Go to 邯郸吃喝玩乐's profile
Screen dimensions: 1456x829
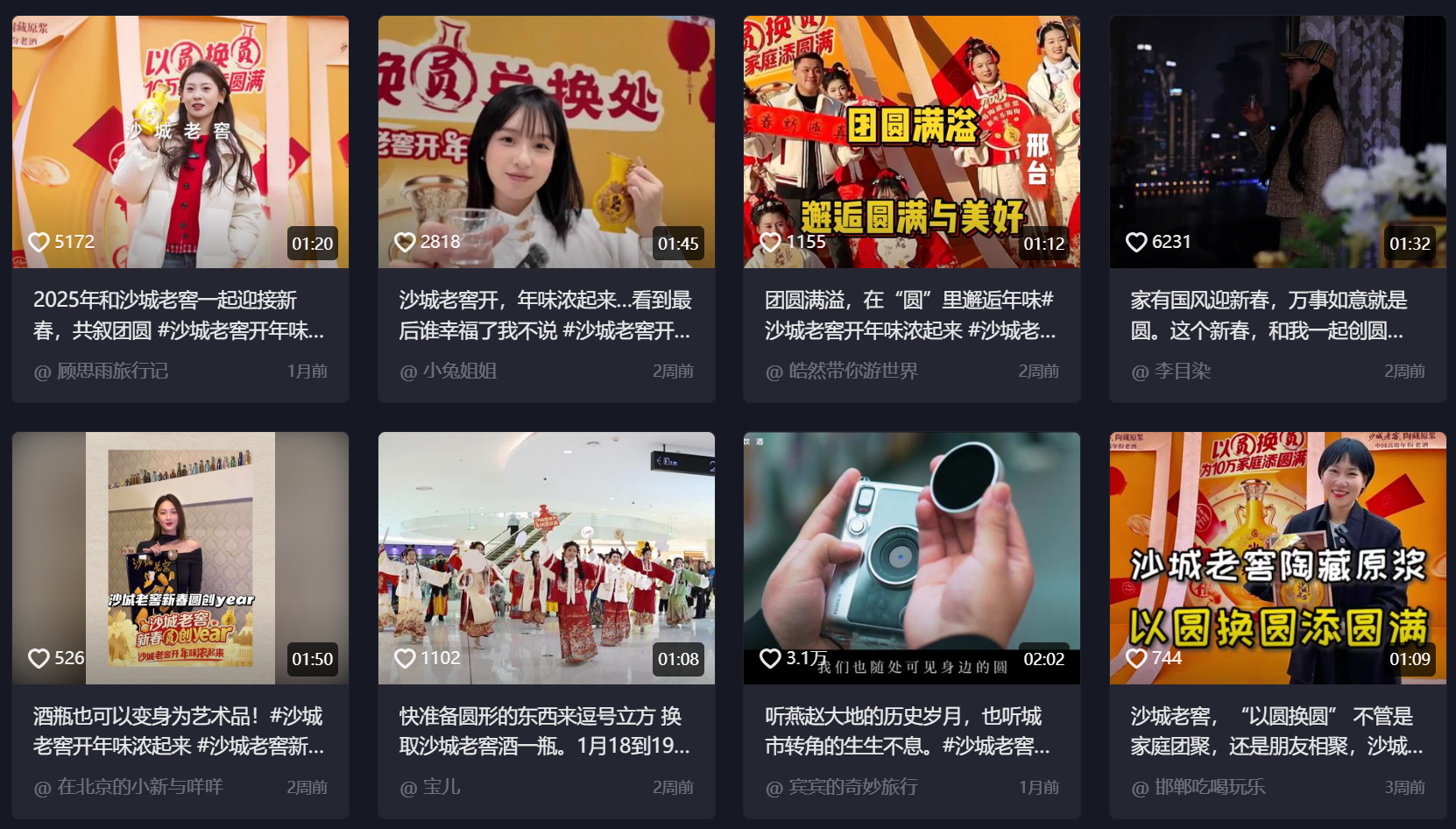pyautogui.click(x=1209, y=787)
